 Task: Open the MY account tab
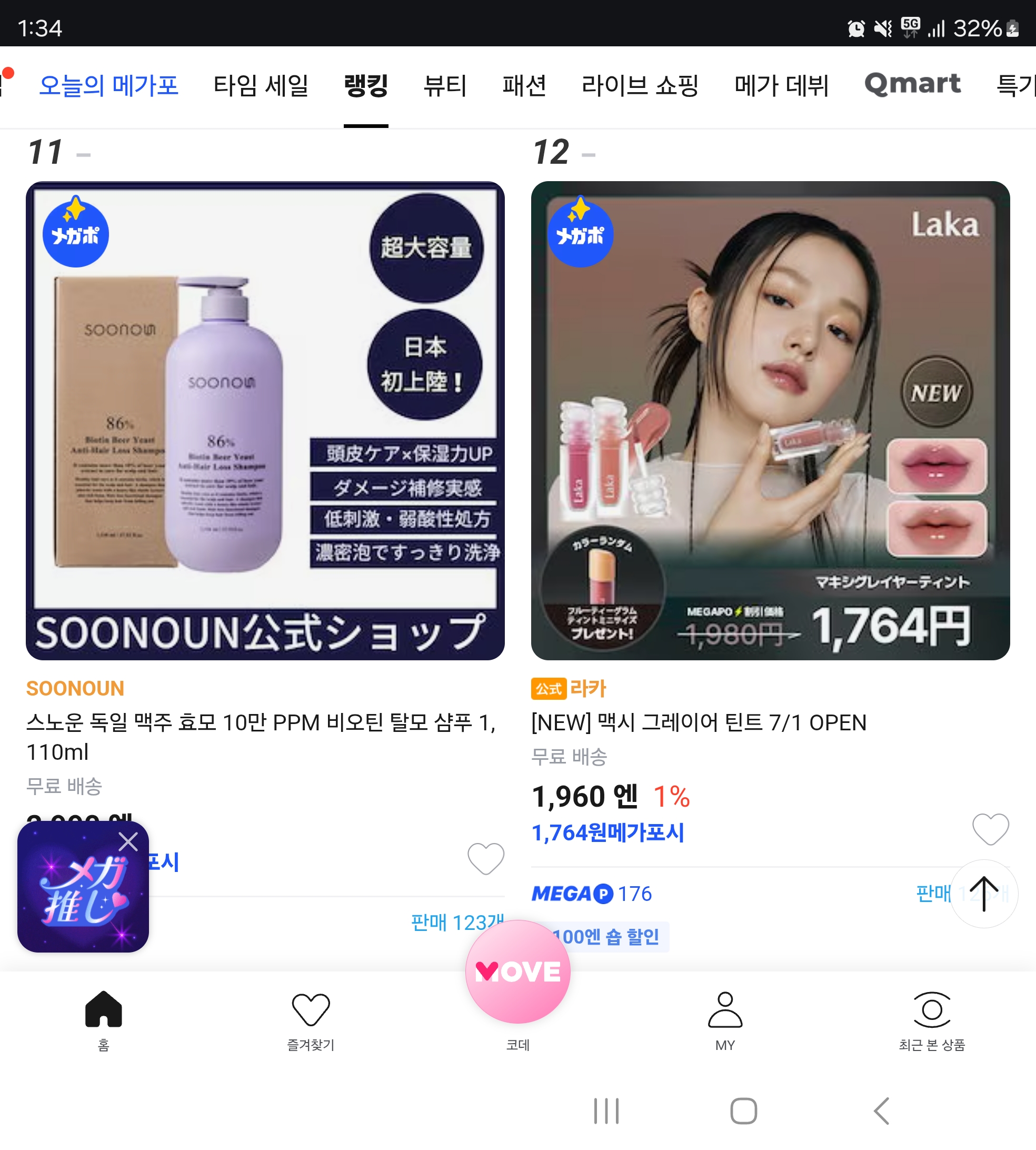[725, 1019]
